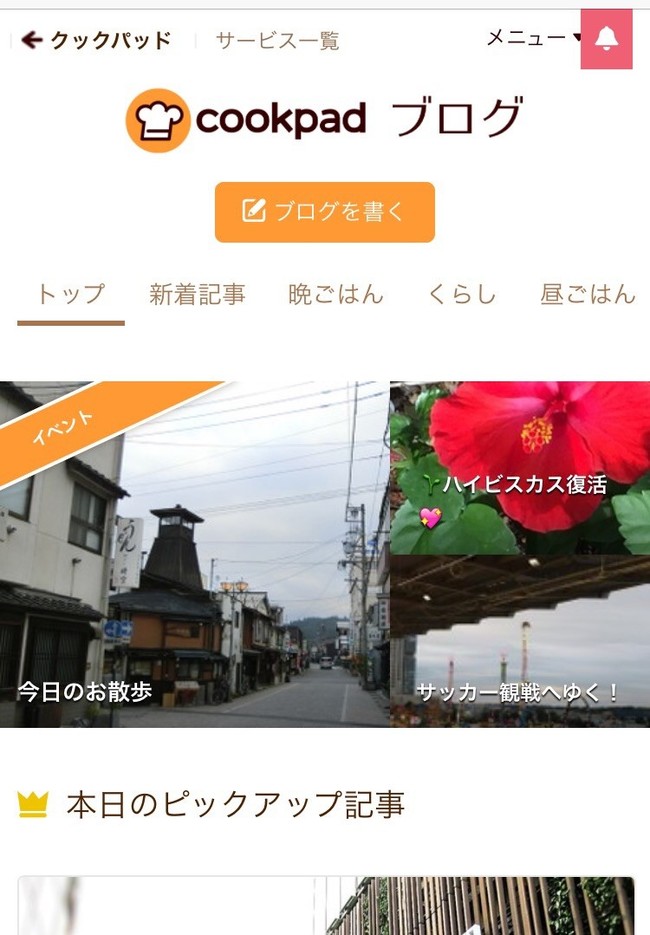Viewport: 650px width, 935px height.
Task: Expand the メニュー dropdown
Action: [x=533, y=38]
